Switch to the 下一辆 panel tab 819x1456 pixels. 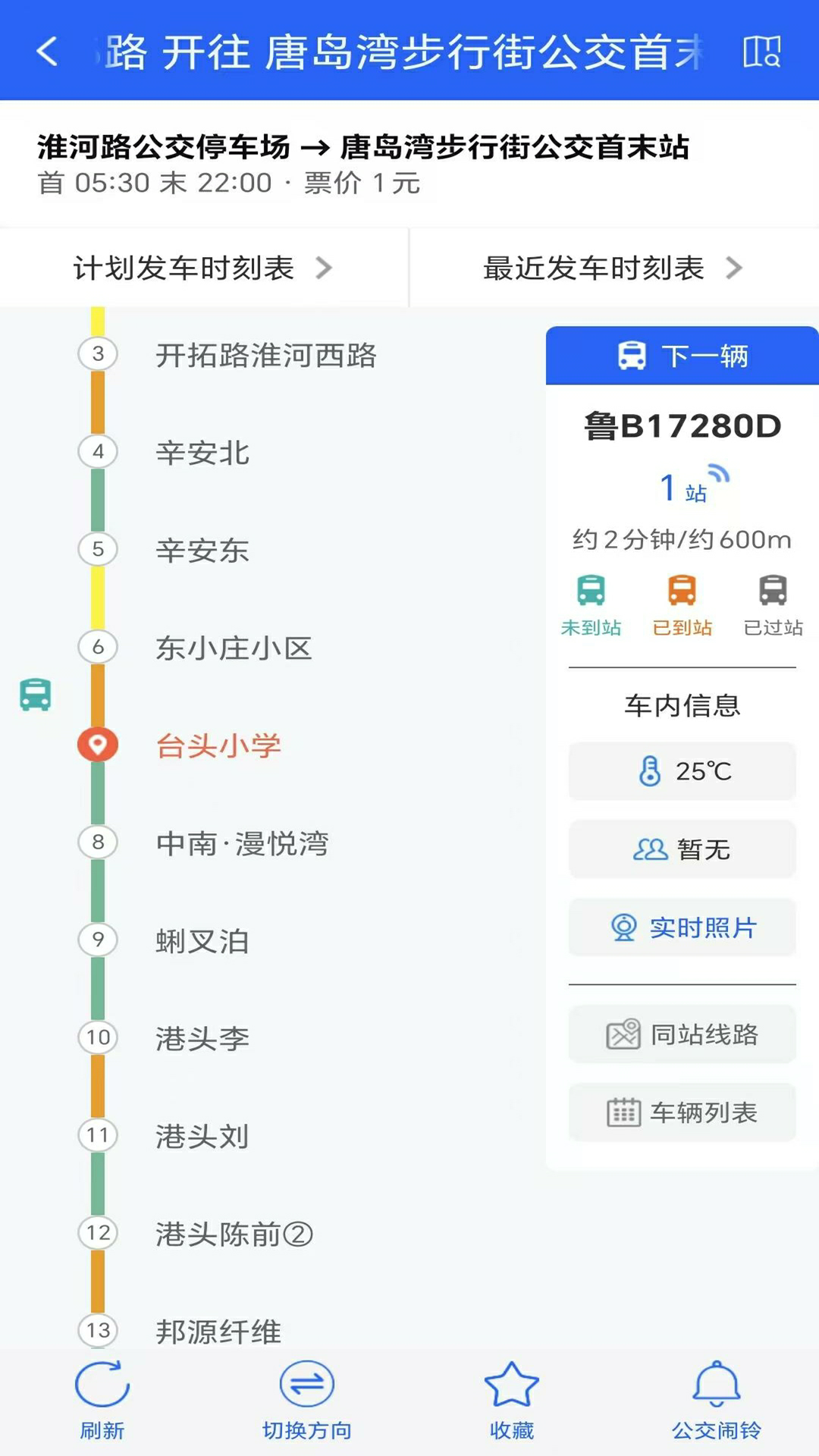click(x=682, y=355)
